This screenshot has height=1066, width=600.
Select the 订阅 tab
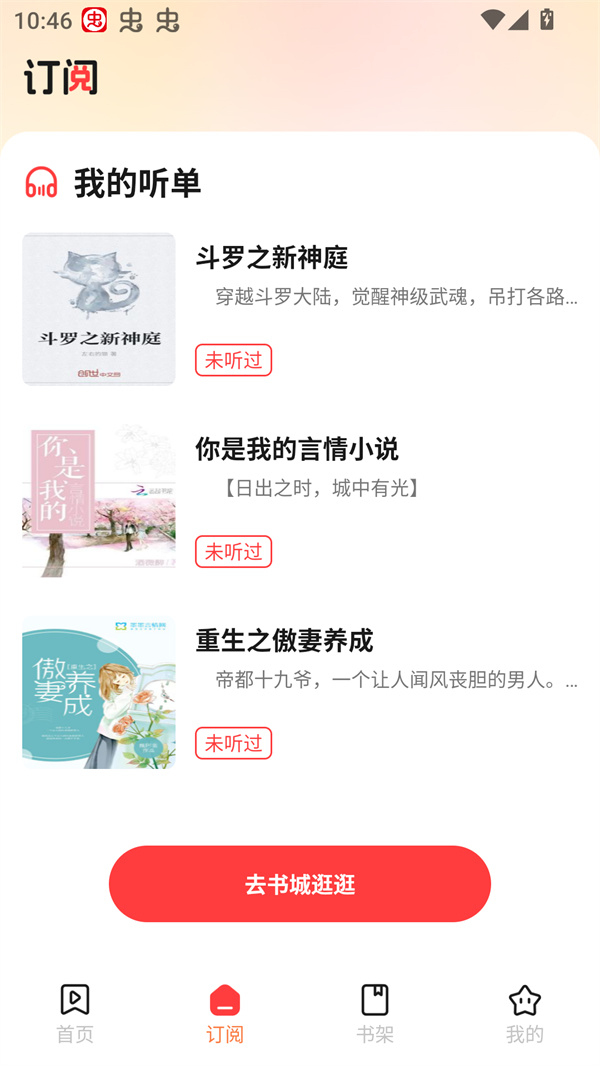[x=225, y=1013]
